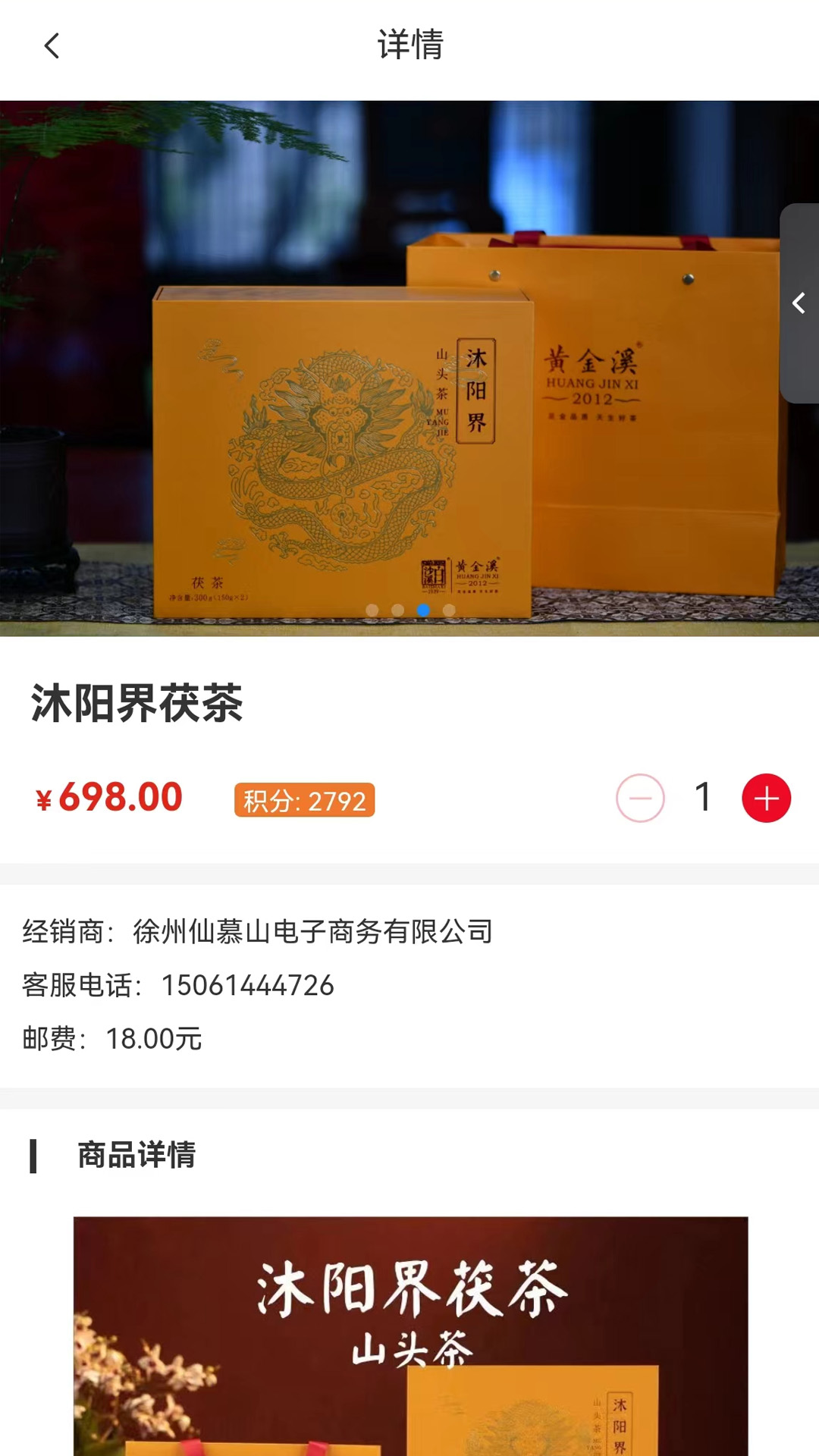Tap the red price ¥698.00
This screenshot has width=819, height=1456.
108,796
